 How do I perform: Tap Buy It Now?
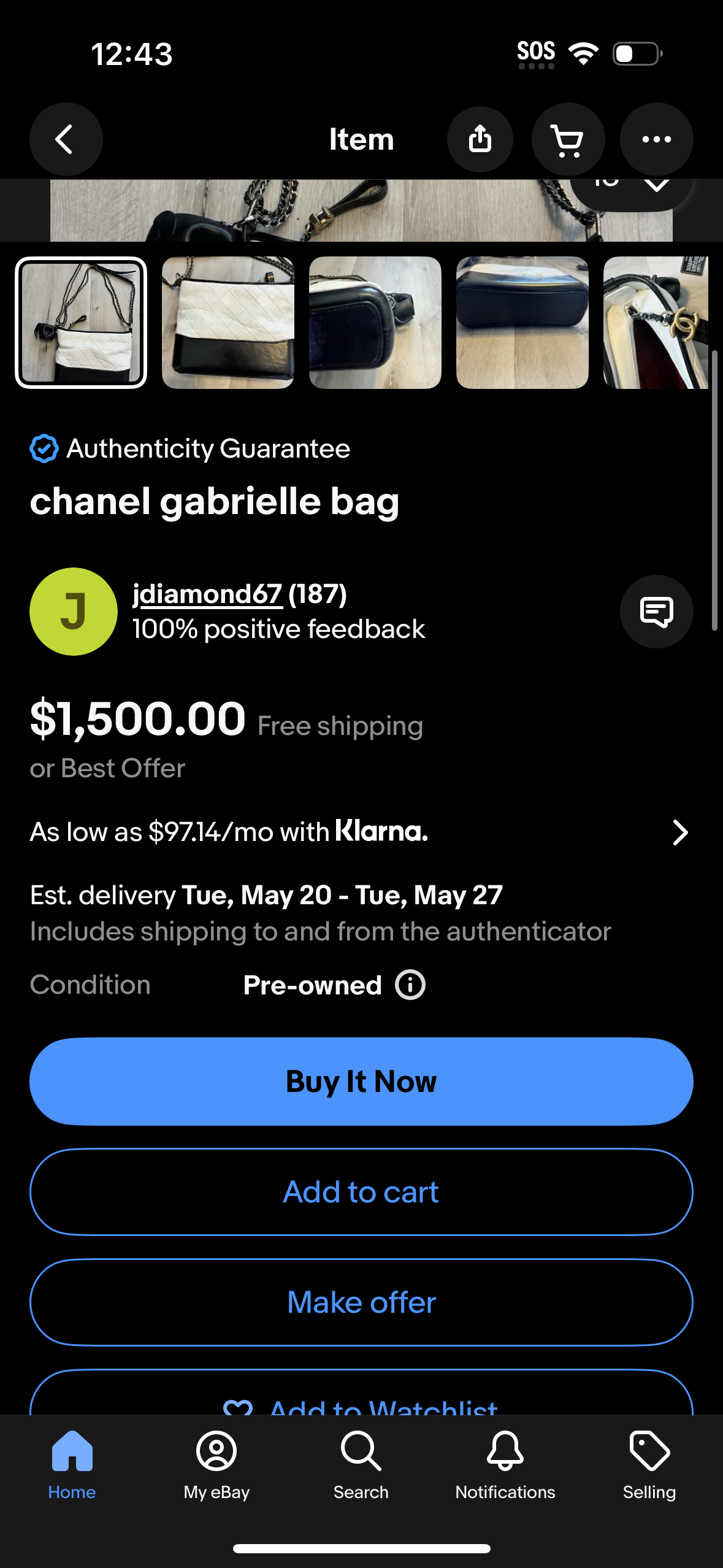(361, 1082)
